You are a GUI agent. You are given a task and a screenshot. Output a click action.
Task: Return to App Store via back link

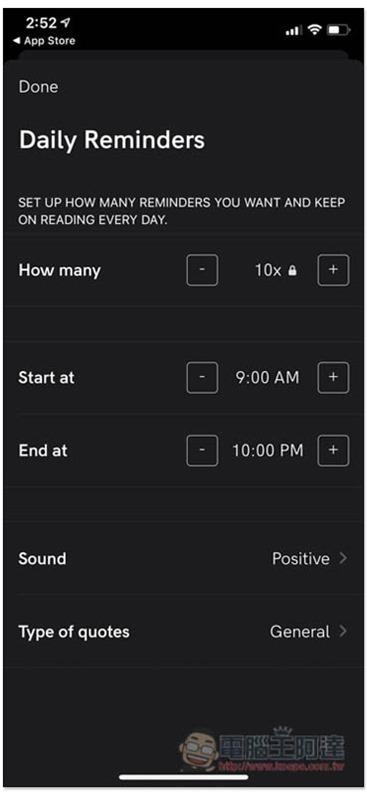pyautogui.click(x=44, y=41)
